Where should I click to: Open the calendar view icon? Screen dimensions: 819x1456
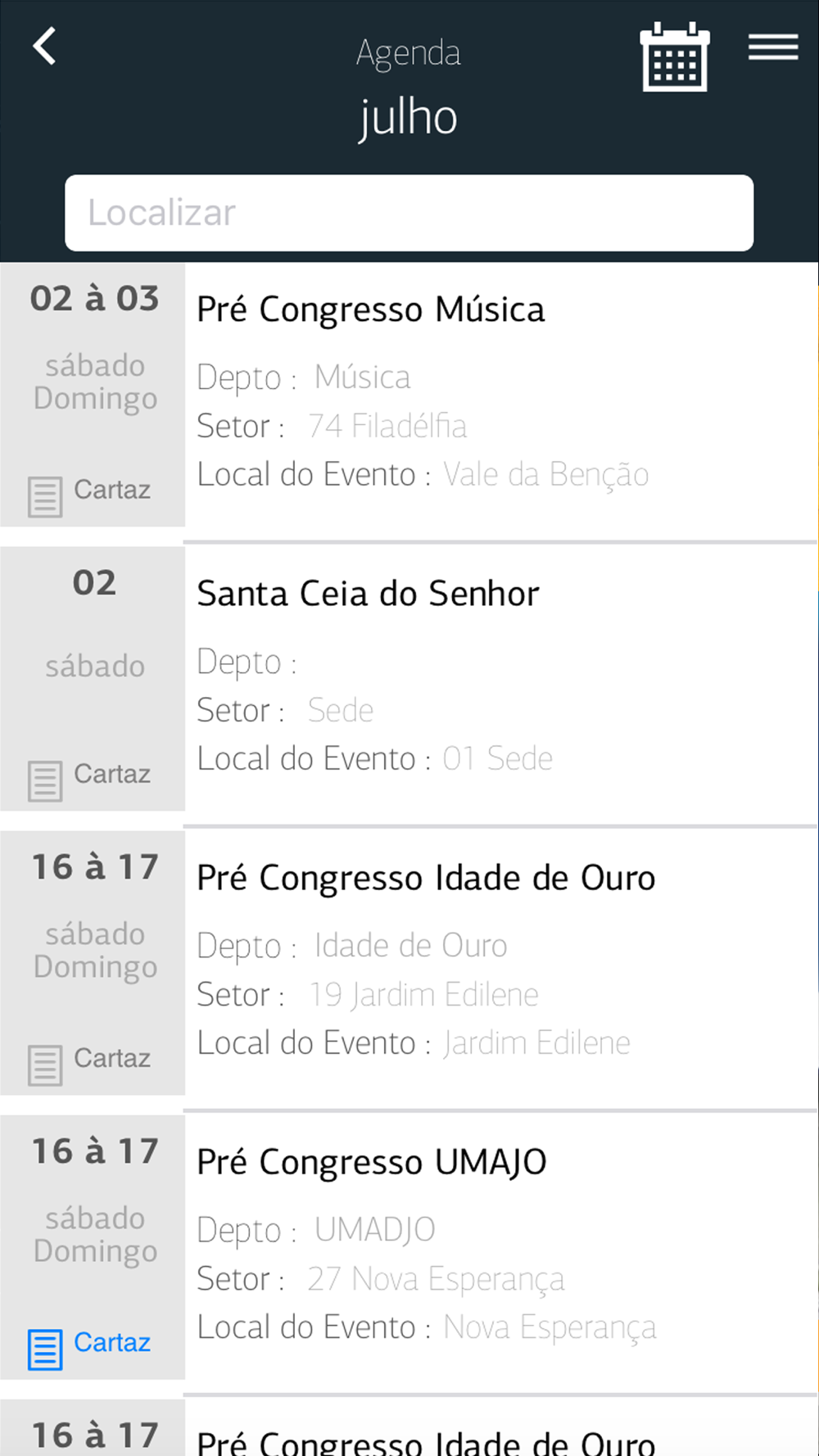coord(674,57)
